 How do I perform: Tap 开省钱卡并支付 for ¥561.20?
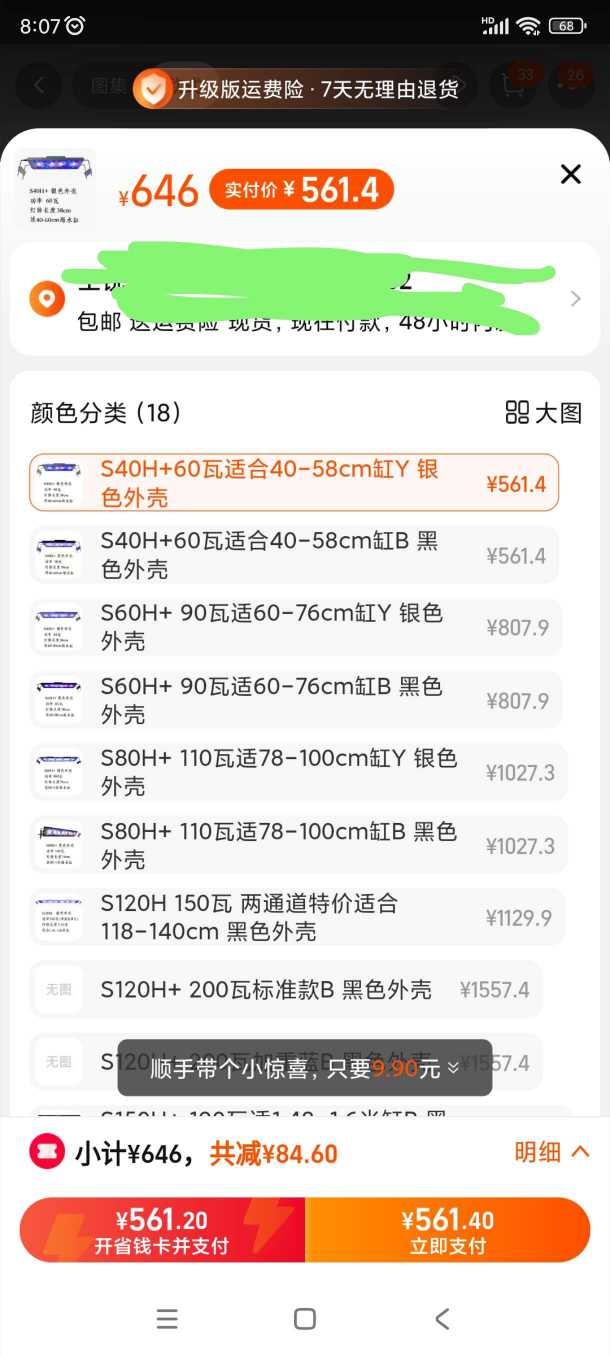coord(162,1230)
